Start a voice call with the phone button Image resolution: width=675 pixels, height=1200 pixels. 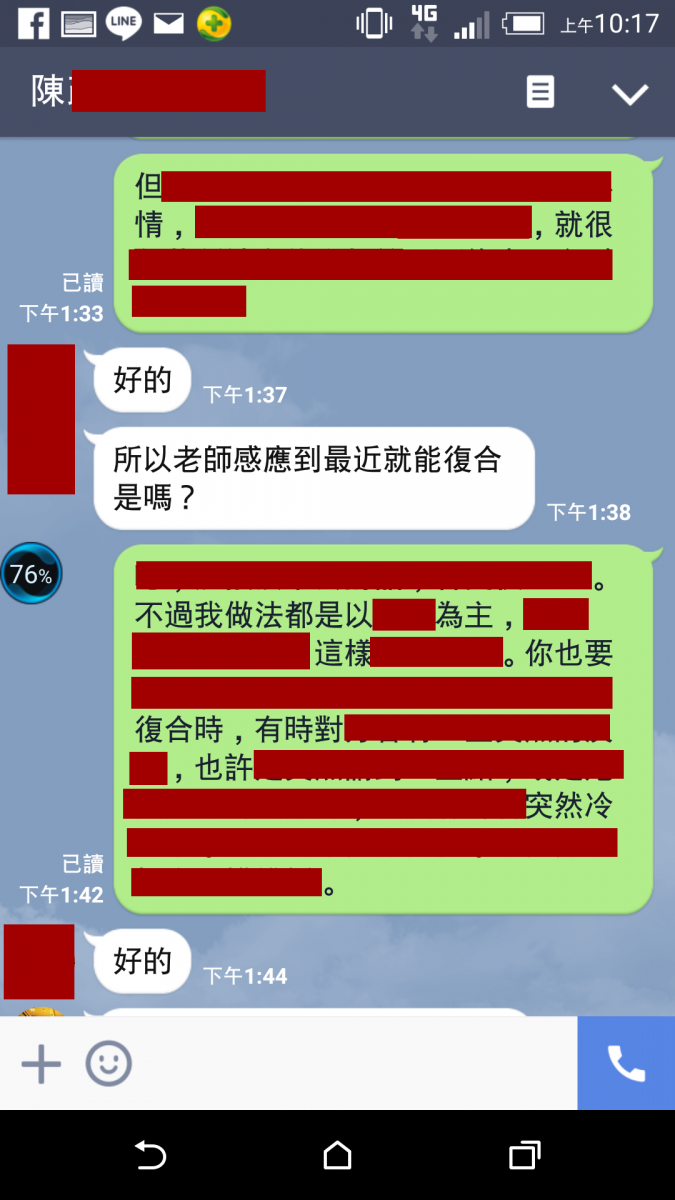tap(626, 1063)
